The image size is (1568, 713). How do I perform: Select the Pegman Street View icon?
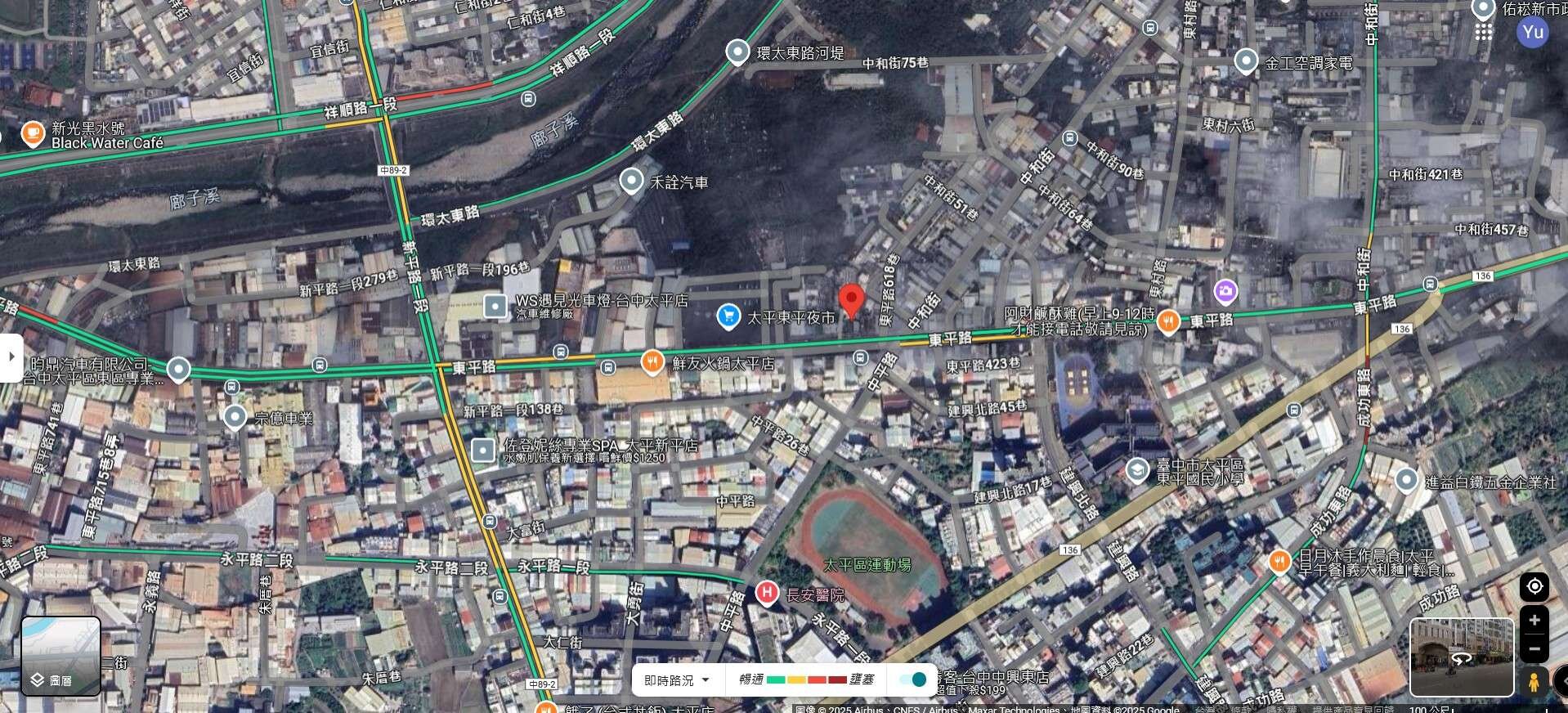tap(1534, 681)
